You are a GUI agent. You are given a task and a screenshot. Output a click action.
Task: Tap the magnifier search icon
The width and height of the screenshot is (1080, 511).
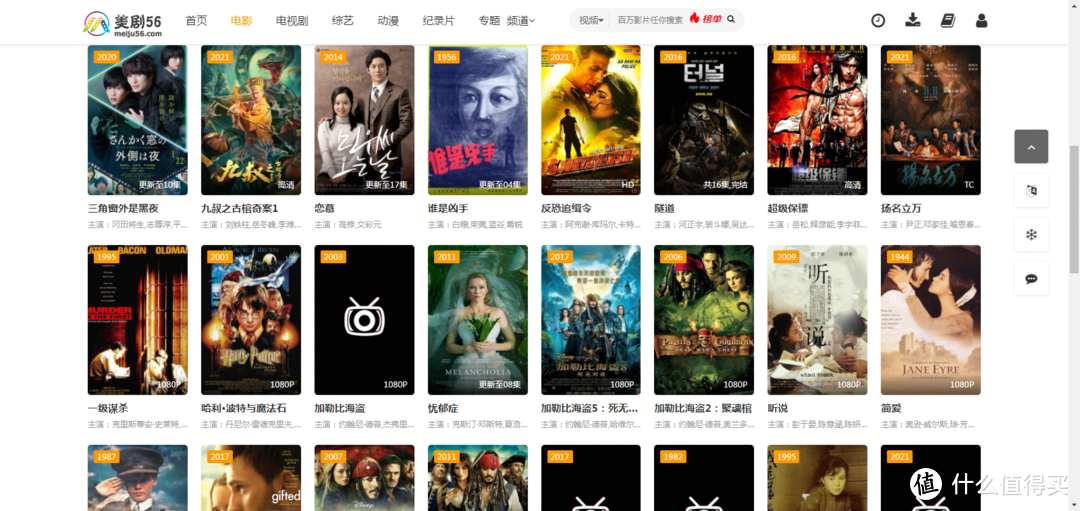coord(731,20)
